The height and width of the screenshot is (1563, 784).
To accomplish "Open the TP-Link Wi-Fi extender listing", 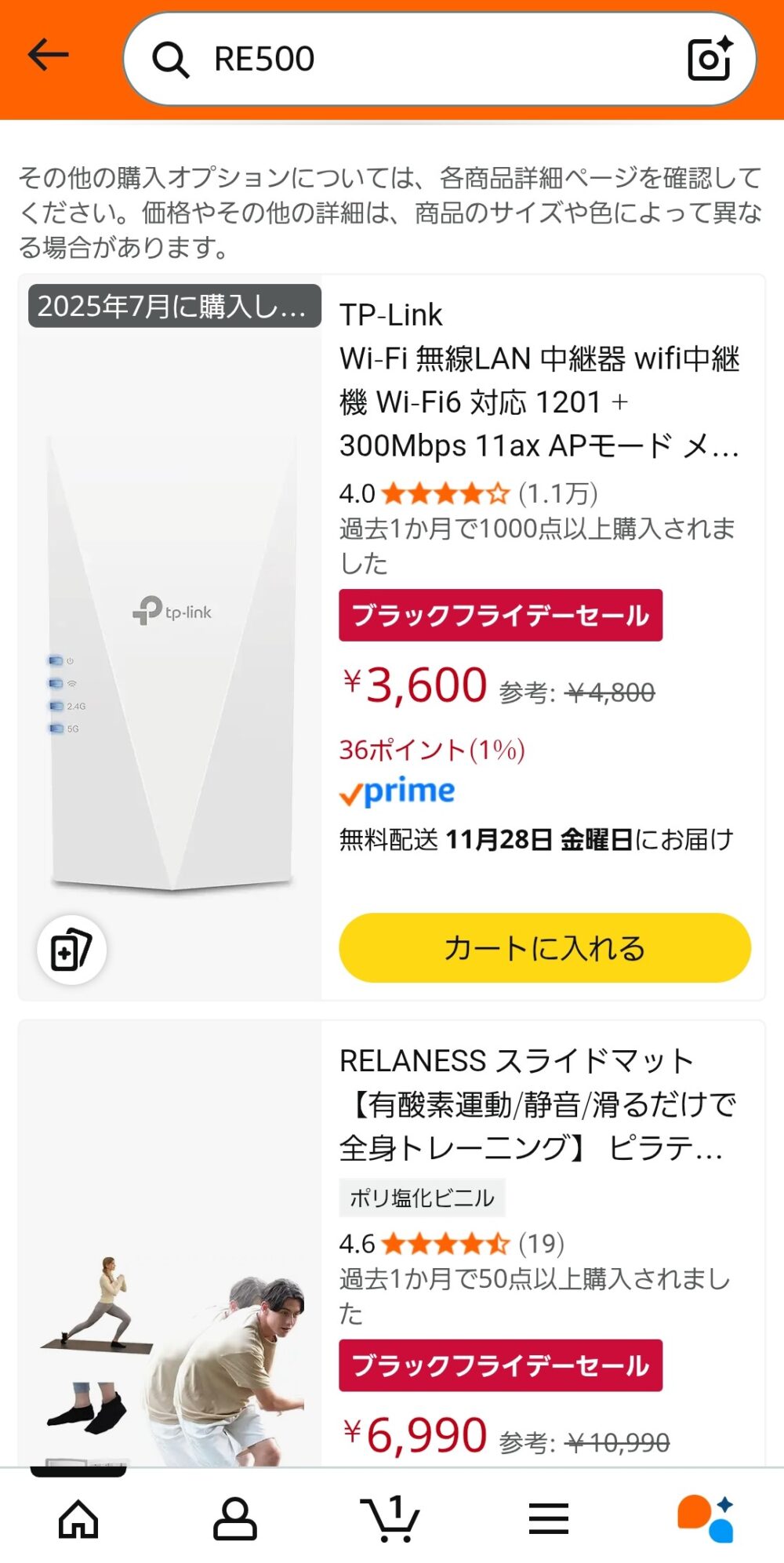I will click(539, 380).
